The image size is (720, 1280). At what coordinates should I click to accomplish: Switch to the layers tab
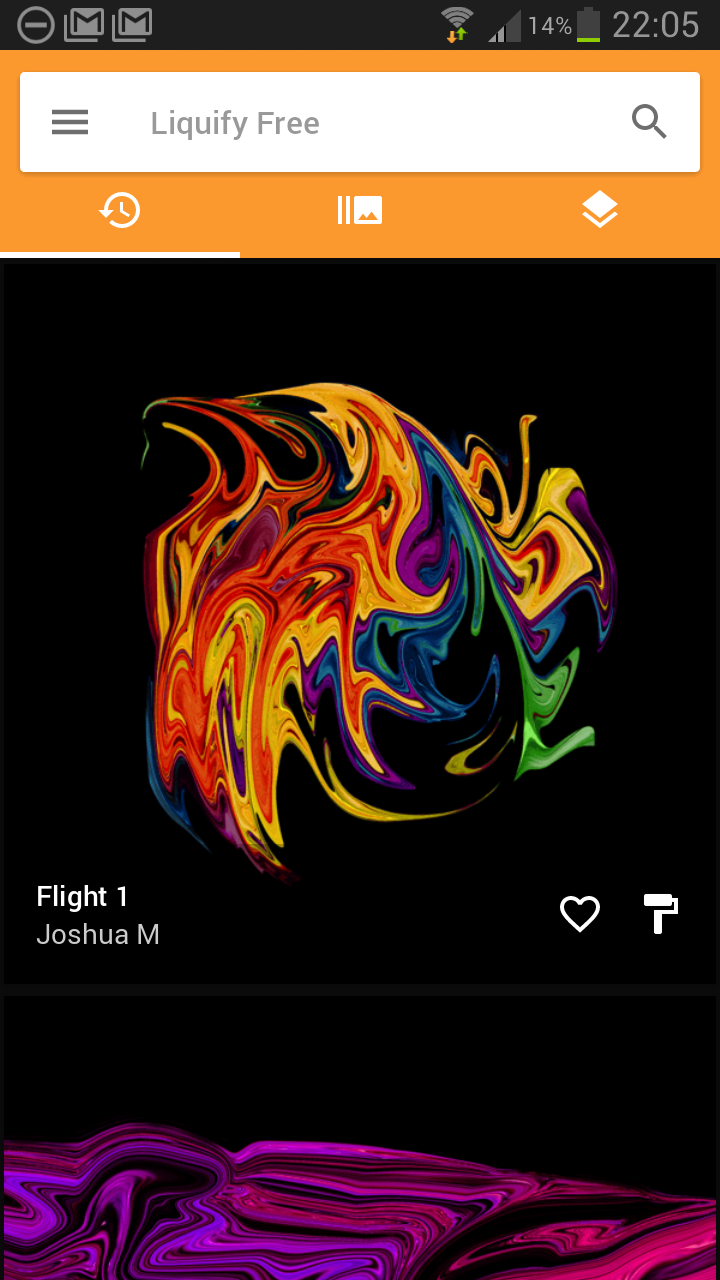[x=600, y=210]
